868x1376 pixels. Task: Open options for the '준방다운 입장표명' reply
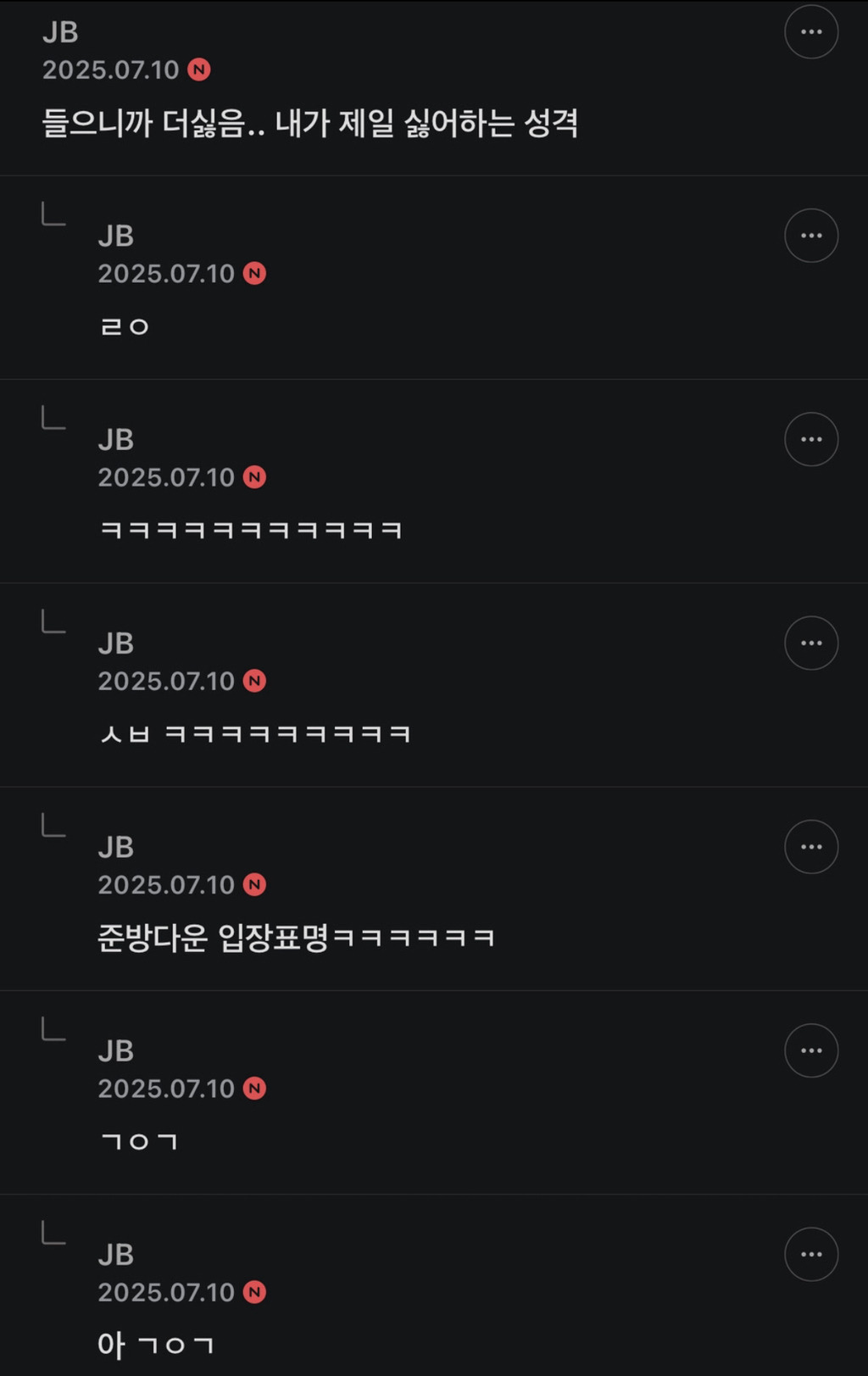pyautogui.click(x=811, y=846)
